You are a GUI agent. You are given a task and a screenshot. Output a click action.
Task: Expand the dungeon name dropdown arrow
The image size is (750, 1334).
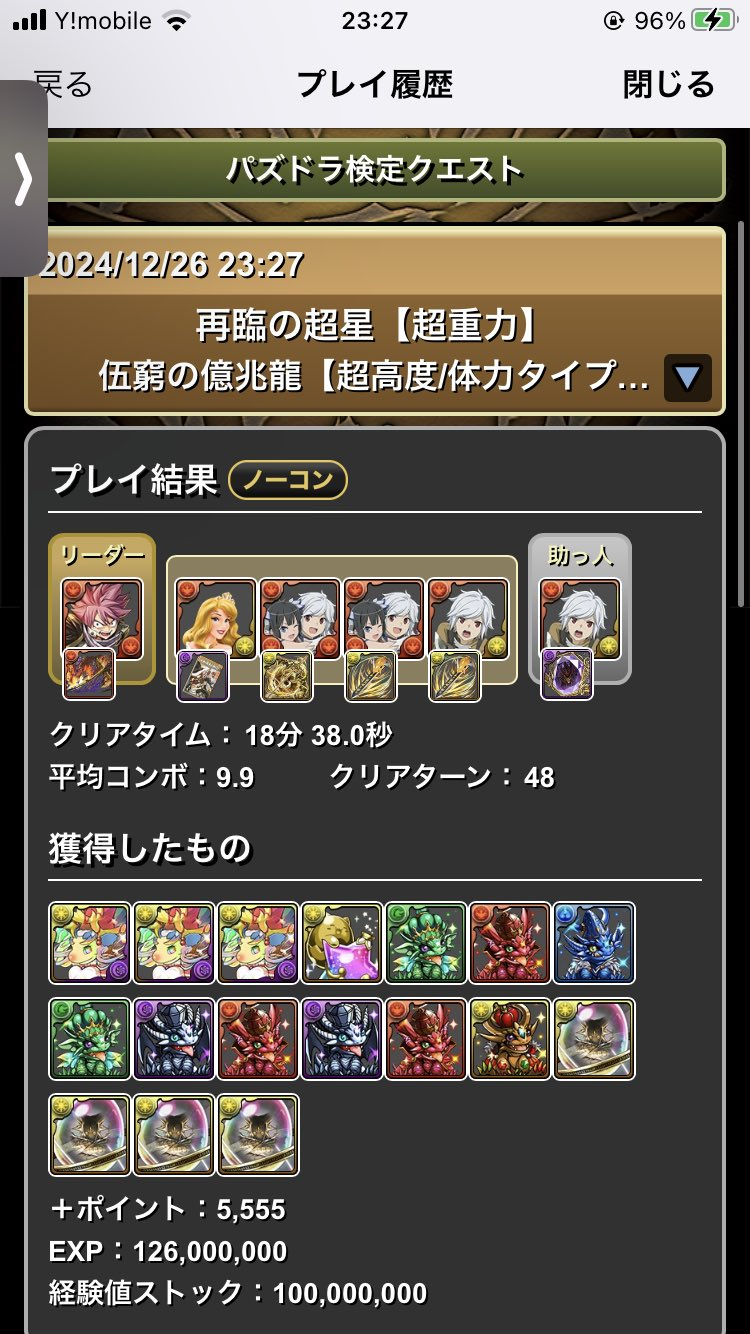[x=687, y=378]
